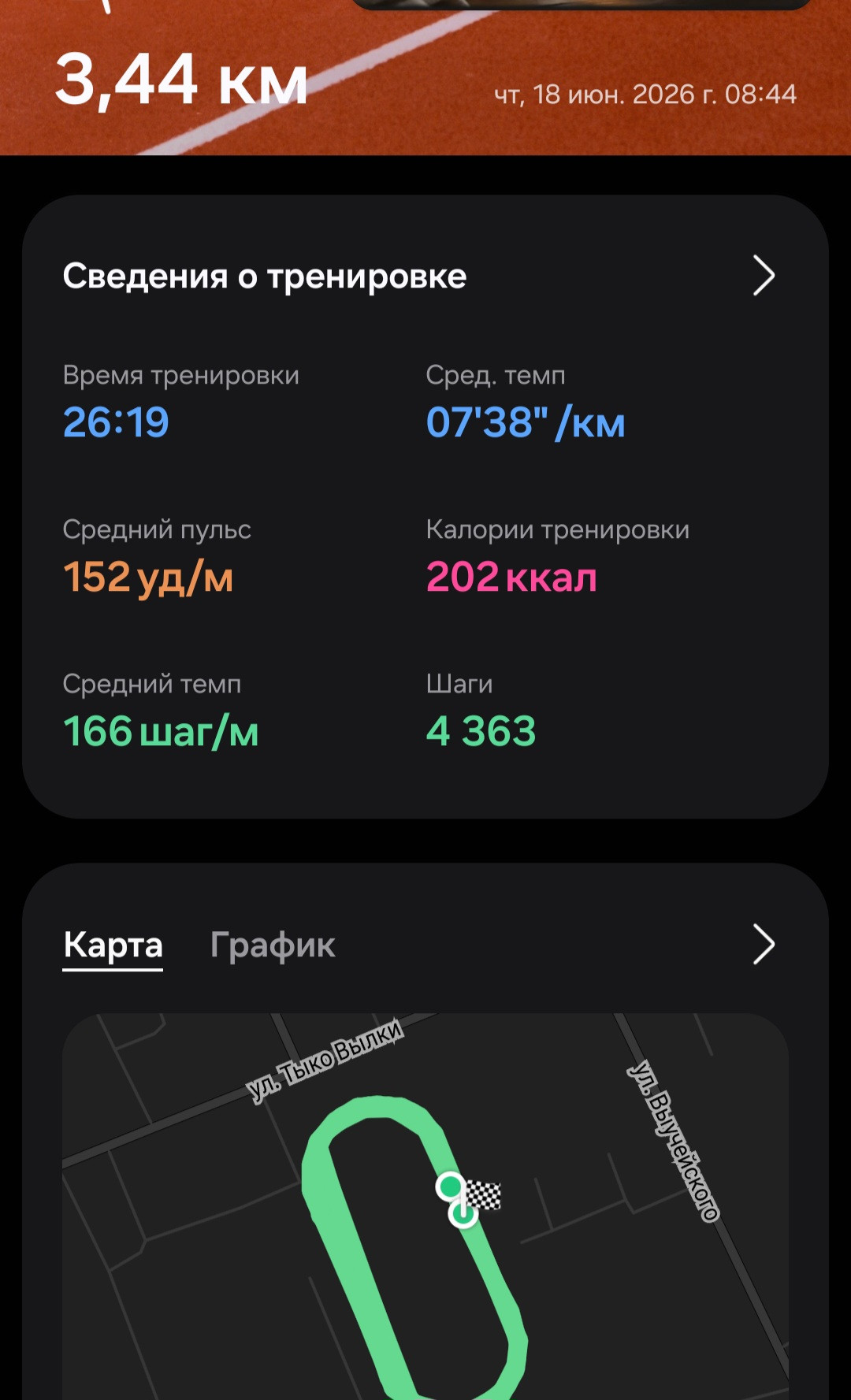Open the running route map preview
Image resolution: width=851 pixels, height=1400 pixels.
[x=425, y=1206]
